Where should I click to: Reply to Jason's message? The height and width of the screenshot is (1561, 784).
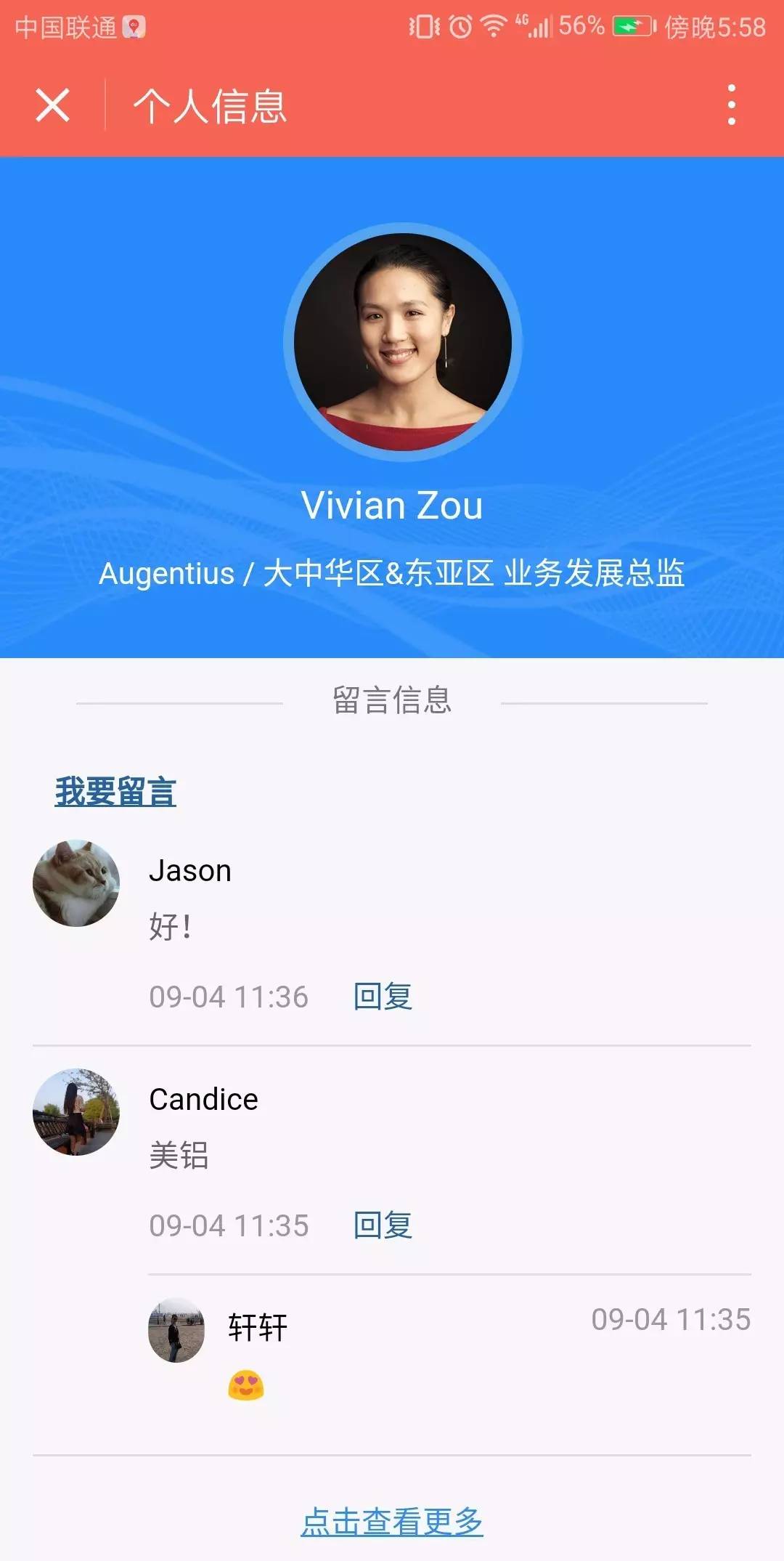[383, 997]
